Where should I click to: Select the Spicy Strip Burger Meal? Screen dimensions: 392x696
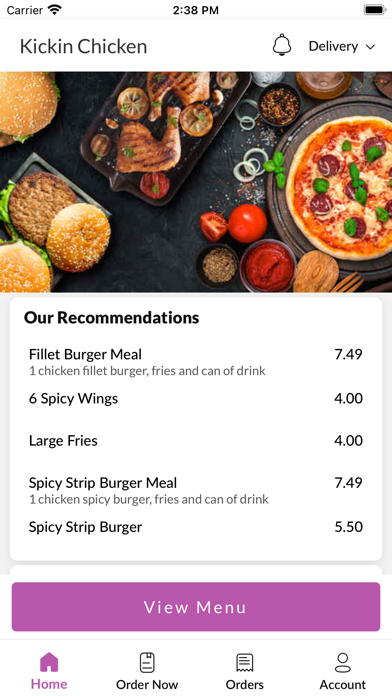196,490
